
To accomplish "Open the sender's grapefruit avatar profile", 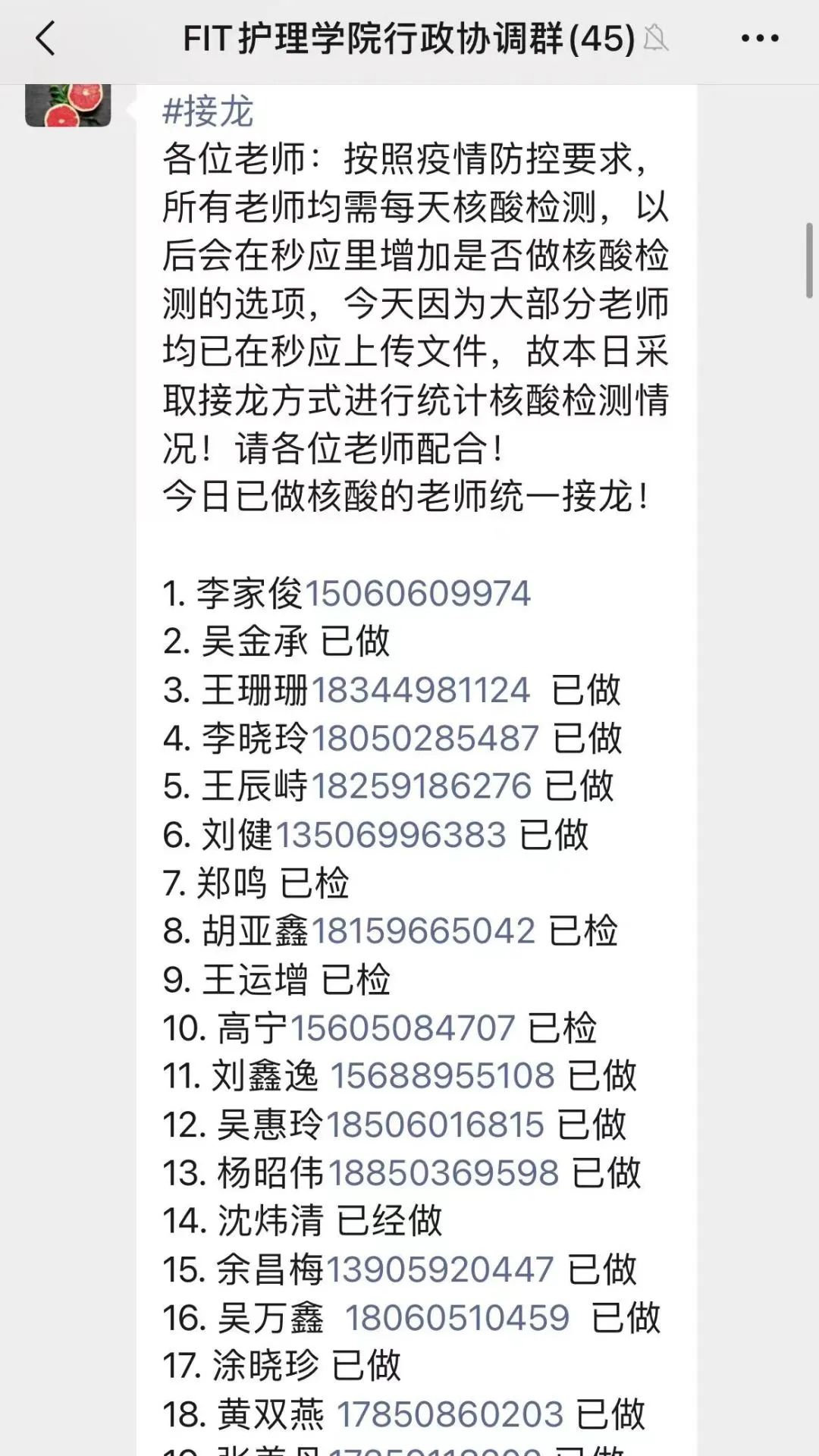I will point(68,105).
